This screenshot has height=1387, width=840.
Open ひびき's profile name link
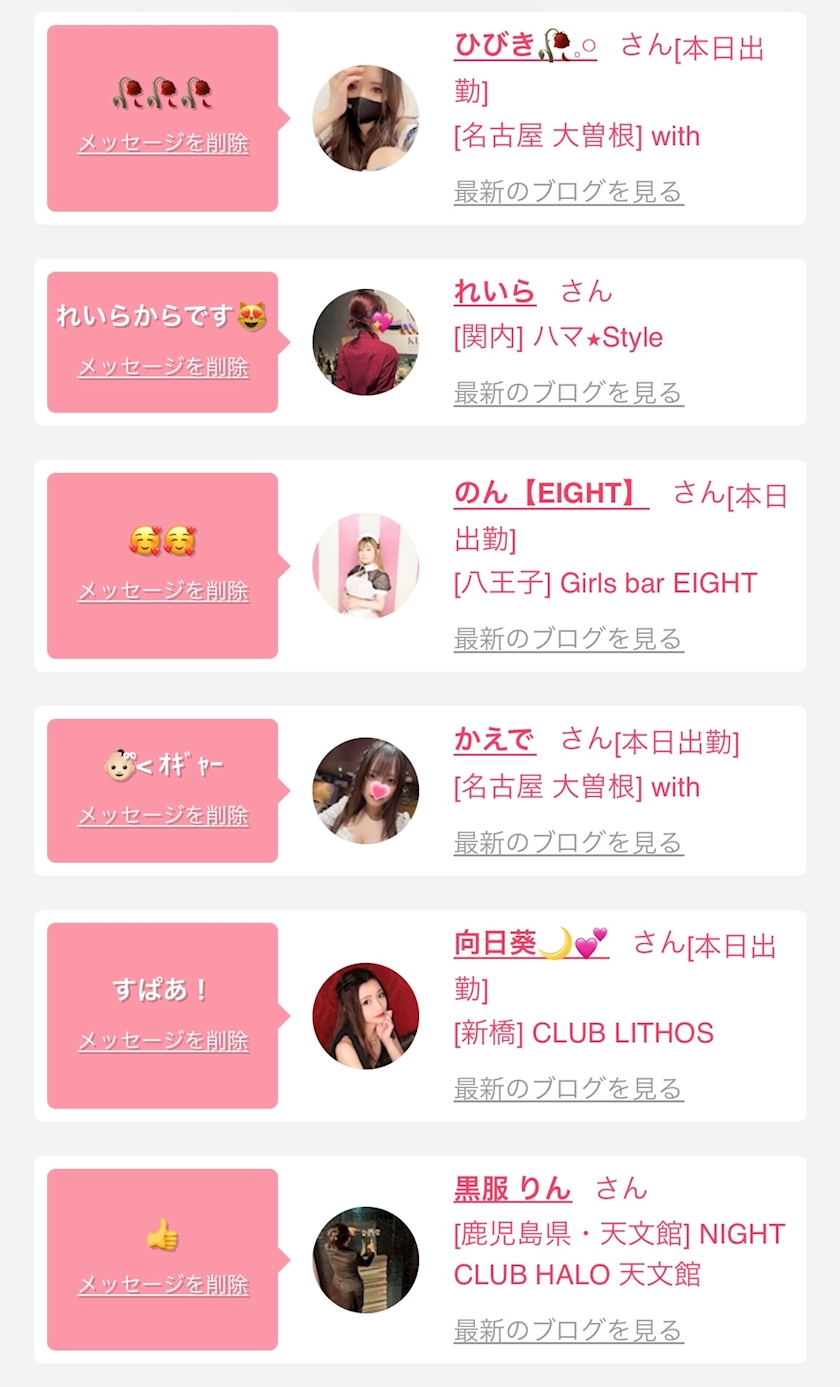[525, 45]
